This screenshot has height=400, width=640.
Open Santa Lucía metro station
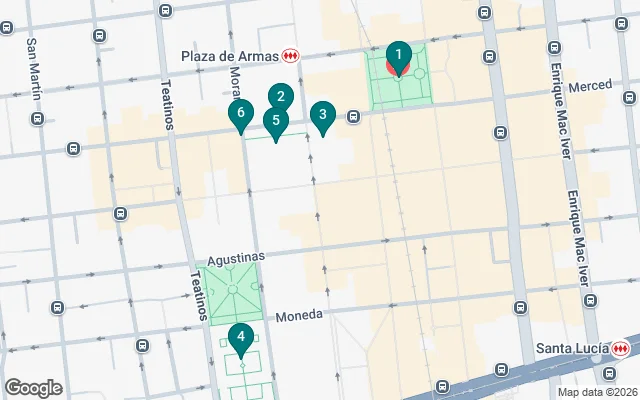[x=621, y=348]
